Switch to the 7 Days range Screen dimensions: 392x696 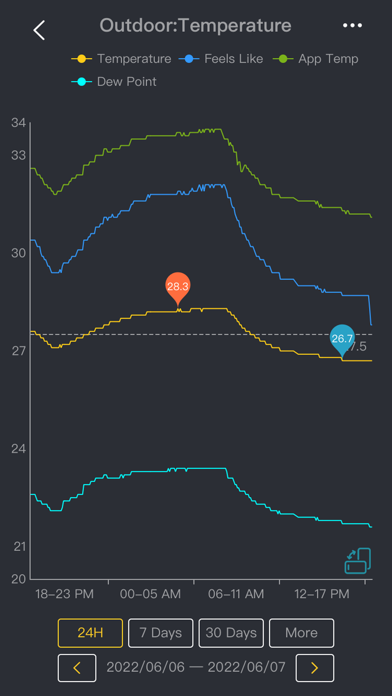[x=161, y=633]
